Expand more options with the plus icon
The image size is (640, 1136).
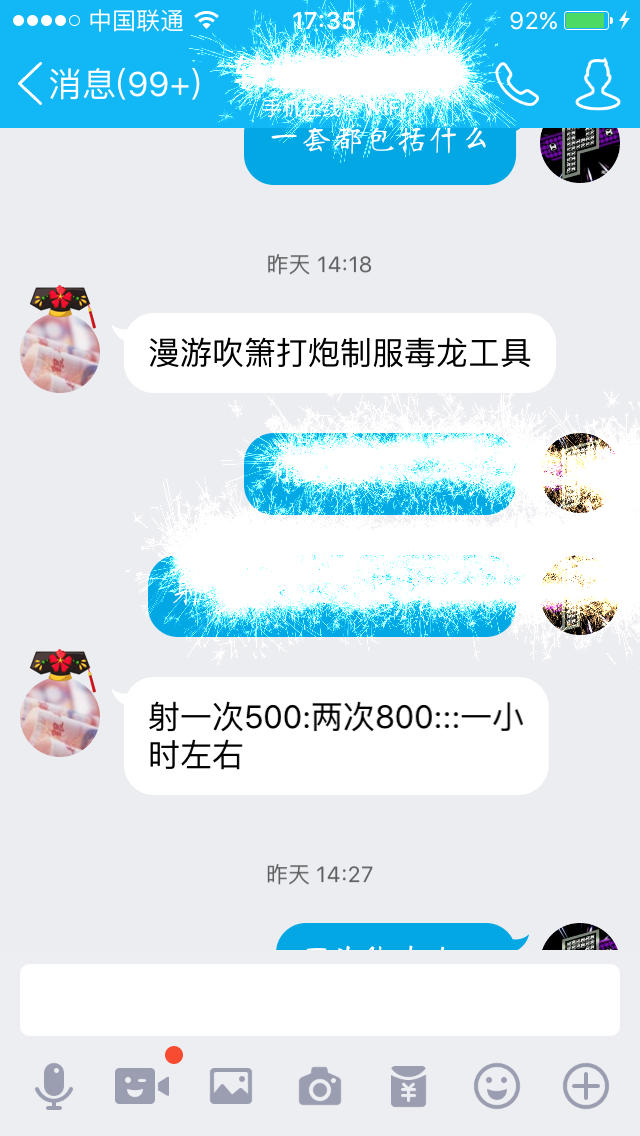(x=586, y=1086)
